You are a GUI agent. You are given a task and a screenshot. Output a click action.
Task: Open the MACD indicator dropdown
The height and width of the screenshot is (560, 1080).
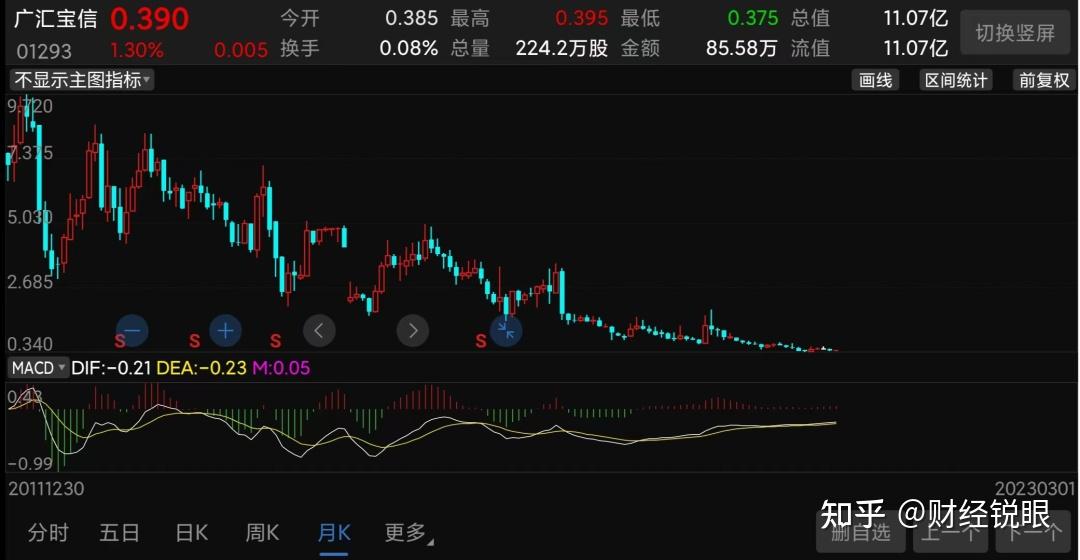pos(38,368)
